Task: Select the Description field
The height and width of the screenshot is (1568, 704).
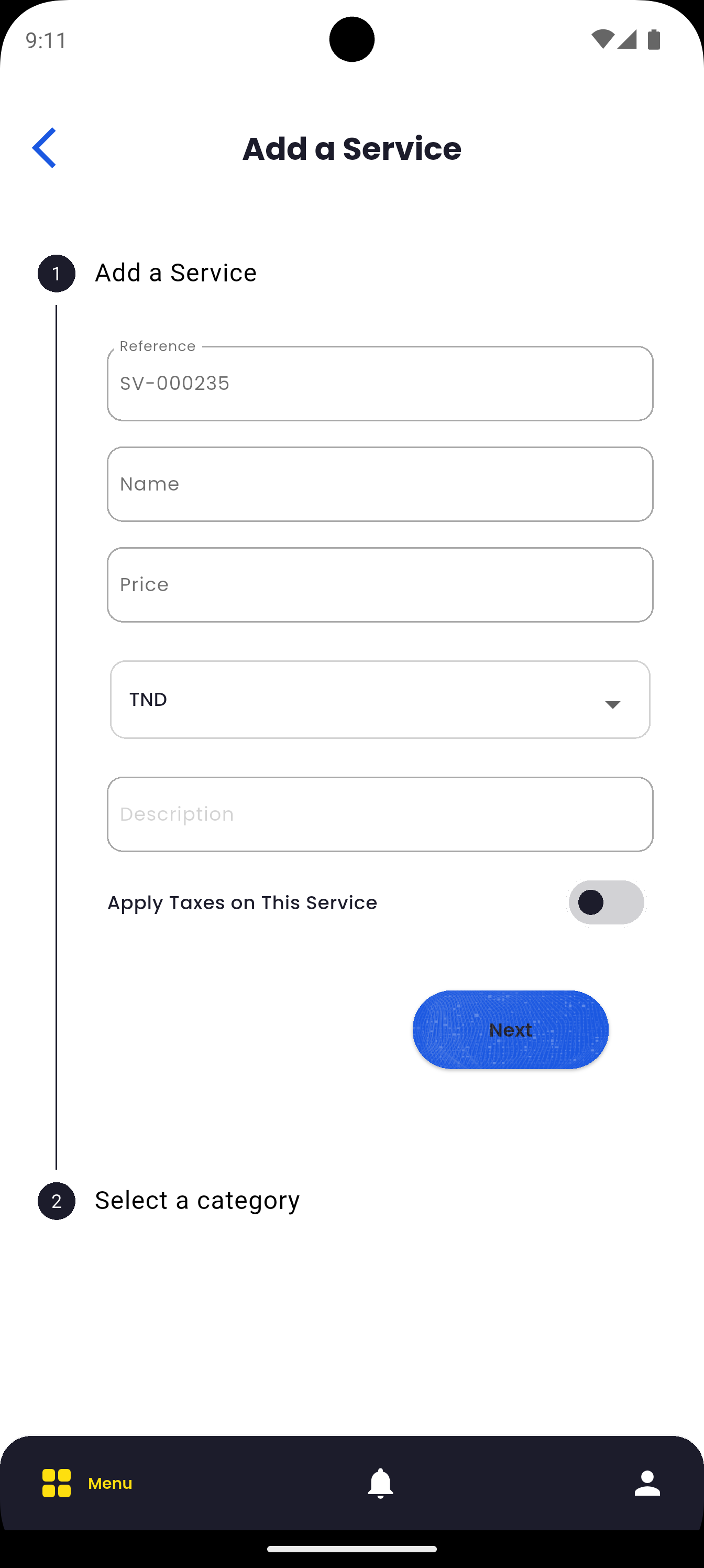Action: point(380,814)
